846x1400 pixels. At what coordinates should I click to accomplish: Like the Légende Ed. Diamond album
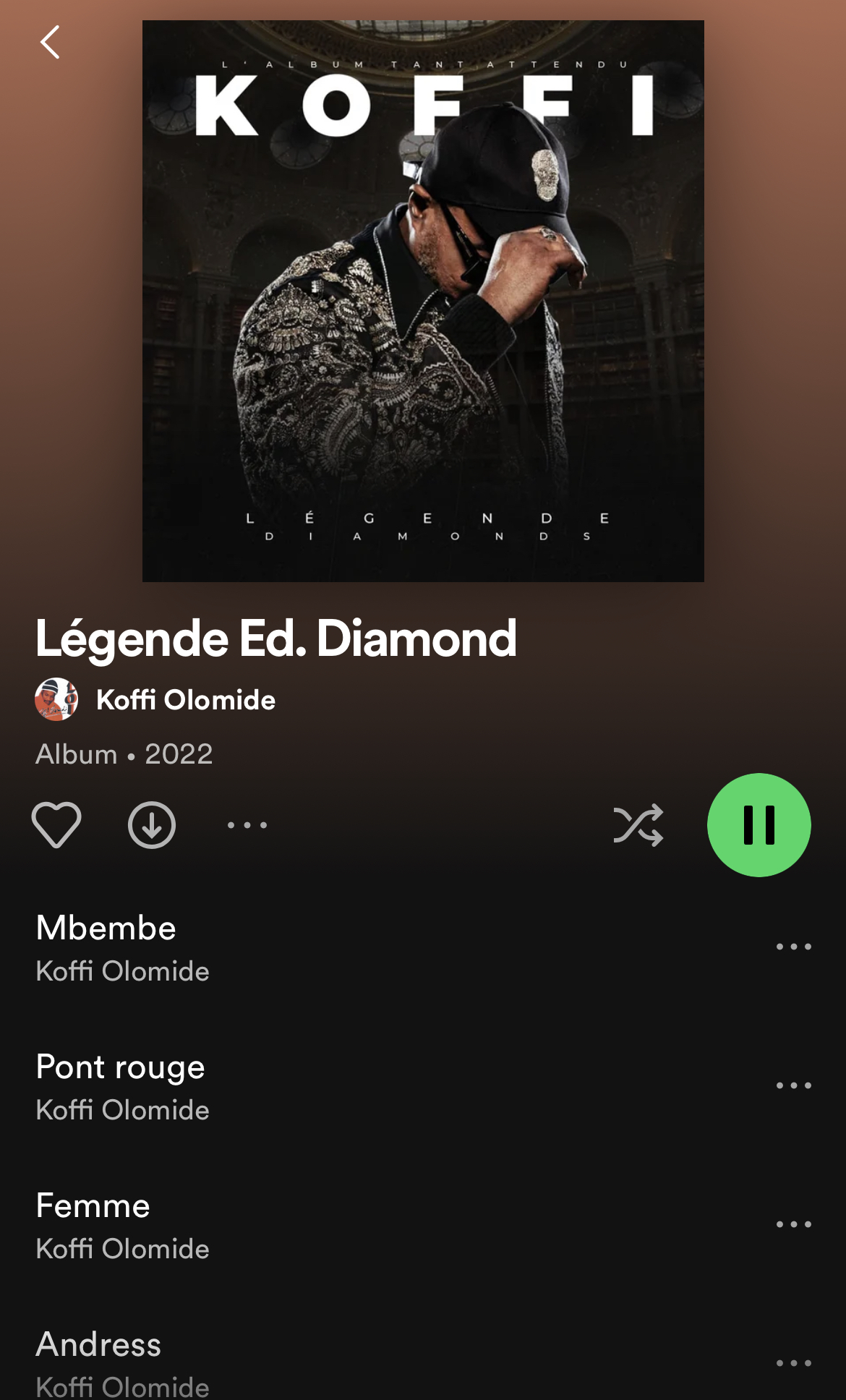pyautogui.click(x=56, y=825)
